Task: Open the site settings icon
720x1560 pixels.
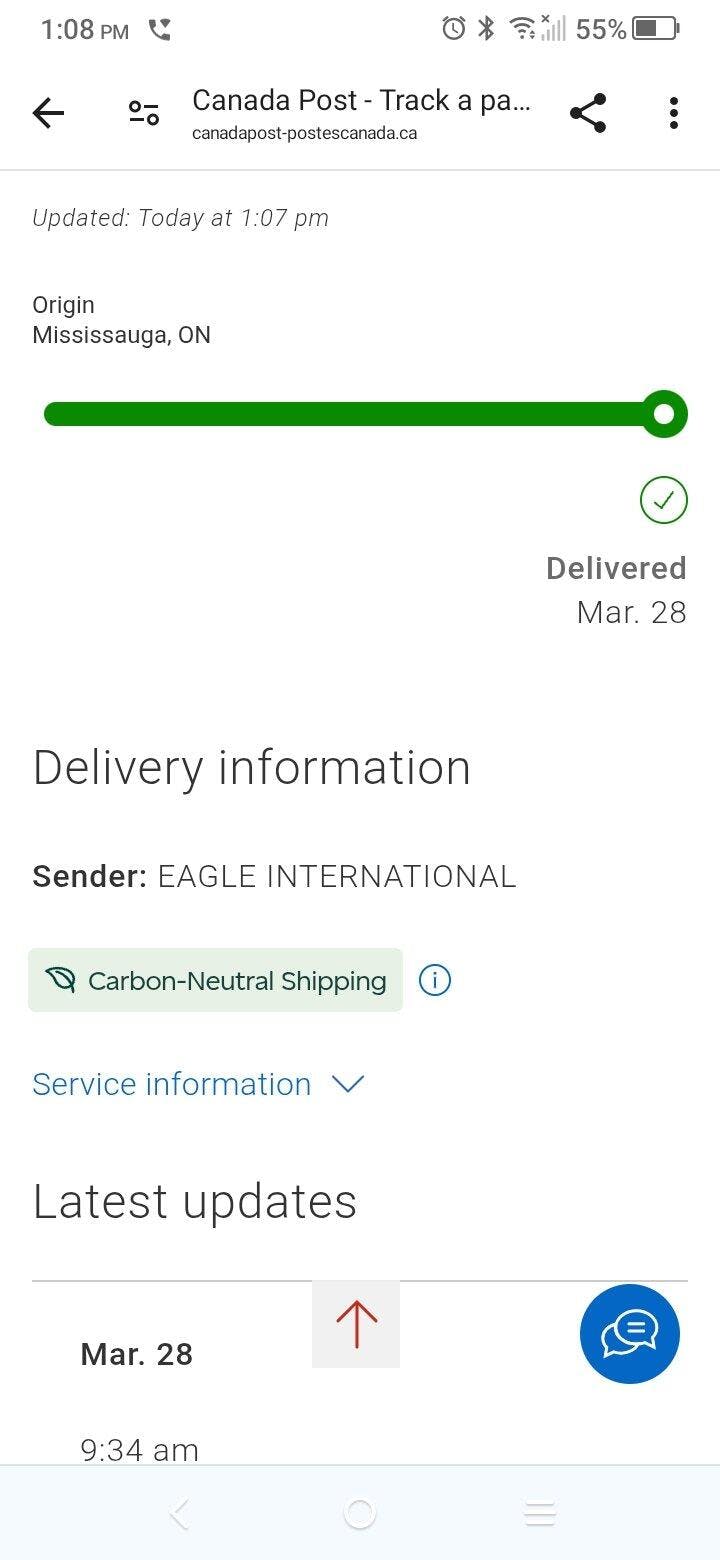Action: (144, 114)
